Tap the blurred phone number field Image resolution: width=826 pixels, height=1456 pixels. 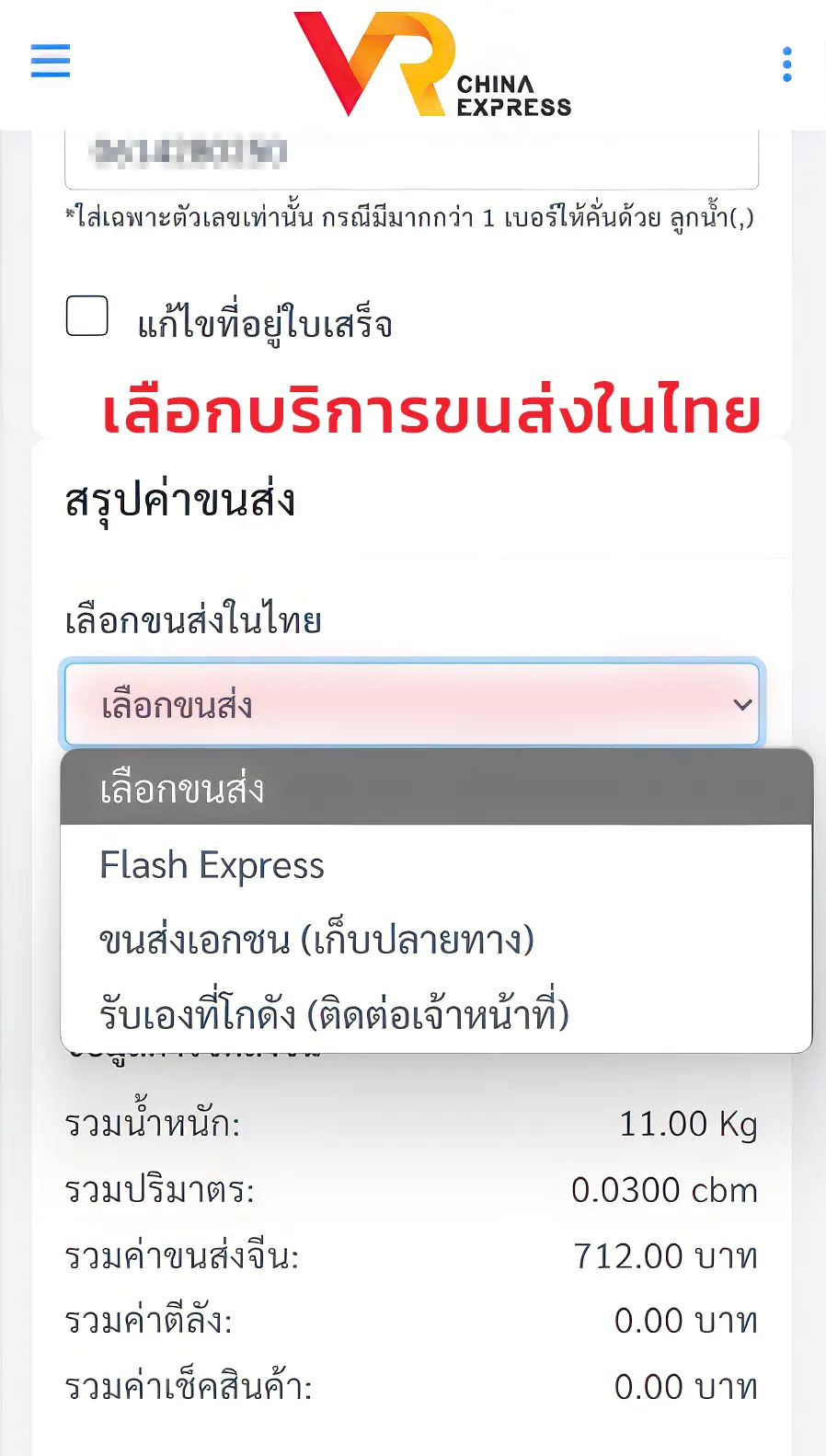pos(411,155)
